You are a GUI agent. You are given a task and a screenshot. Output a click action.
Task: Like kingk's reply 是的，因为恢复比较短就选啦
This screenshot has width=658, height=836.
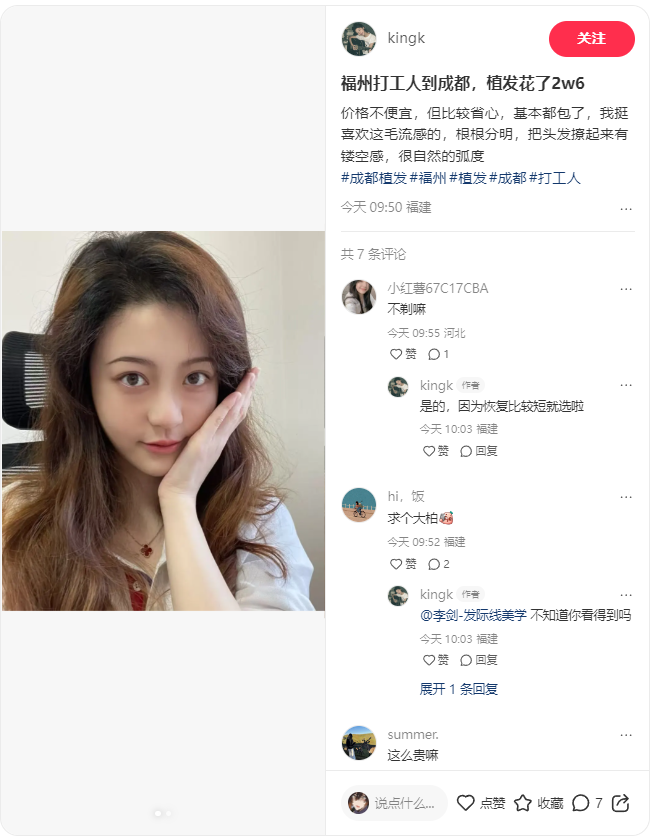[436, 451]
